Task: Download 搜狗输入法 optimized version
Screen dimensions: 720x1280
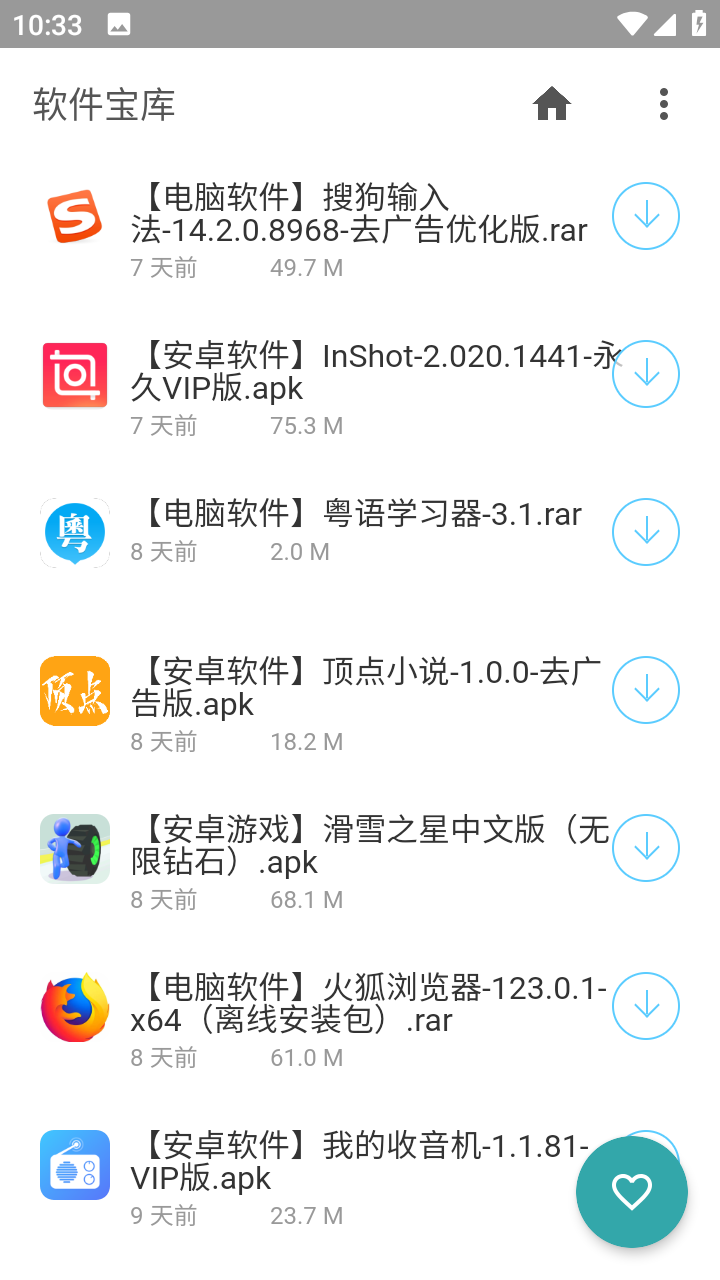Action: click(x=645, y=216)
